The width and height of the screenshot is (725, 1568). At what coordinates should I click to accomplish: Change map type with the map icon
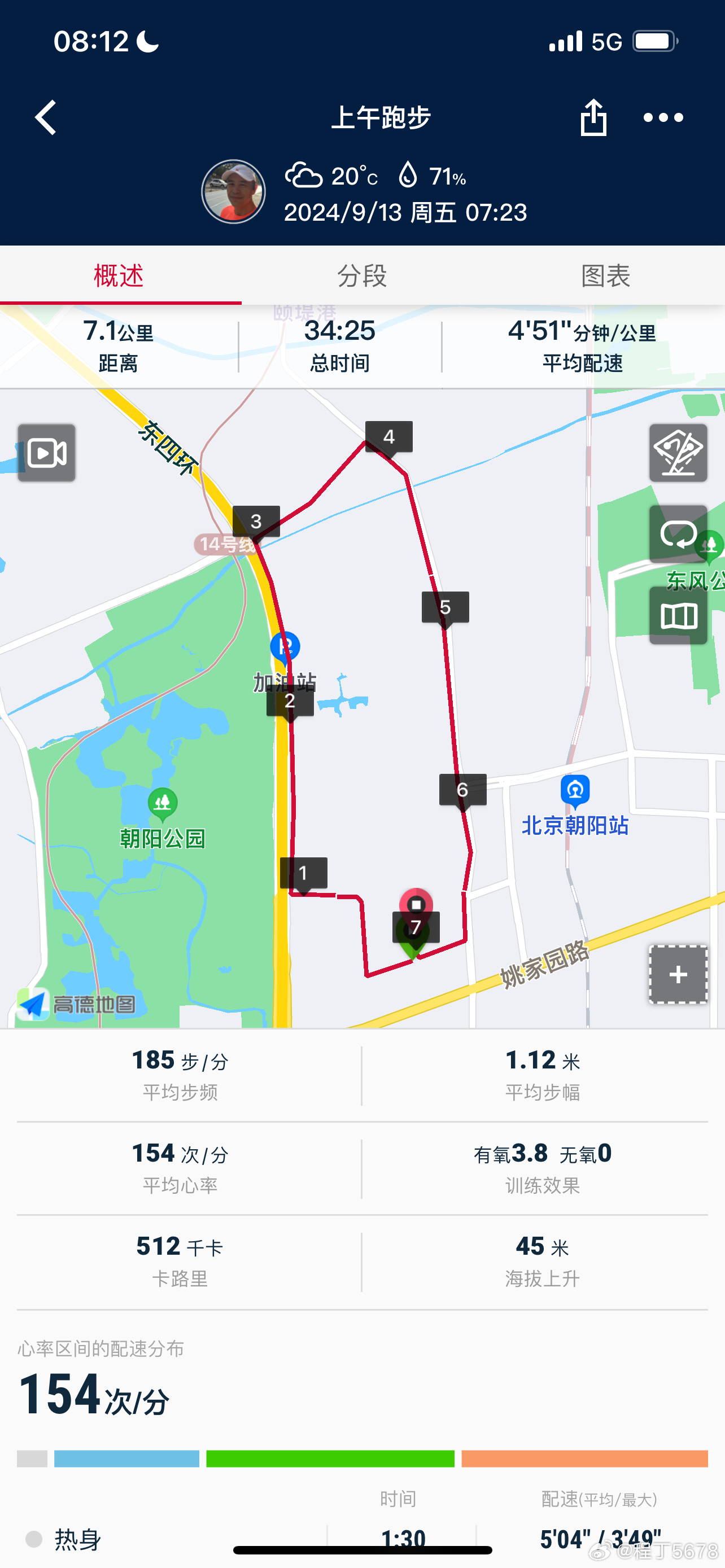678,615
